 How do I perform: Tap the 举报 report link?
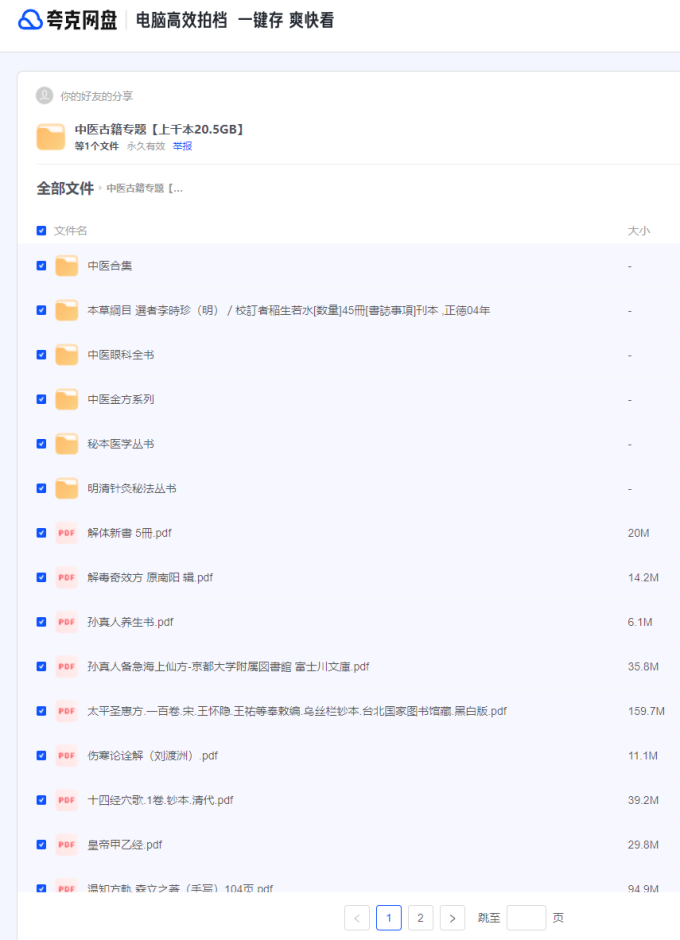[x=182, y=146]
